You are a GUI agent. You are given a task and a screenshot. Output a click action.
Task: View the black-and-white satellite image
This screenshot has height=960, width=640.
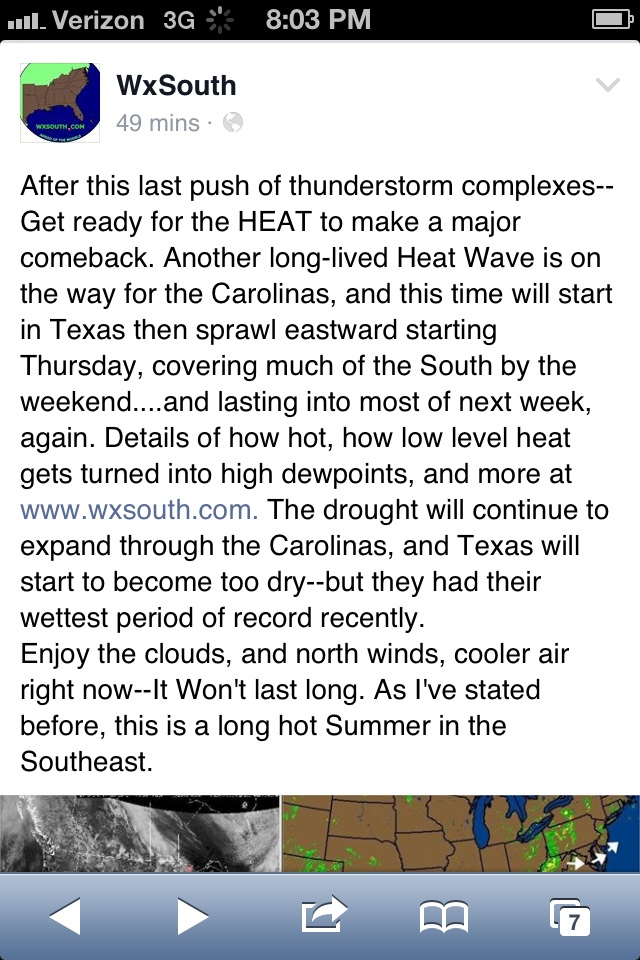coord(140,832)
